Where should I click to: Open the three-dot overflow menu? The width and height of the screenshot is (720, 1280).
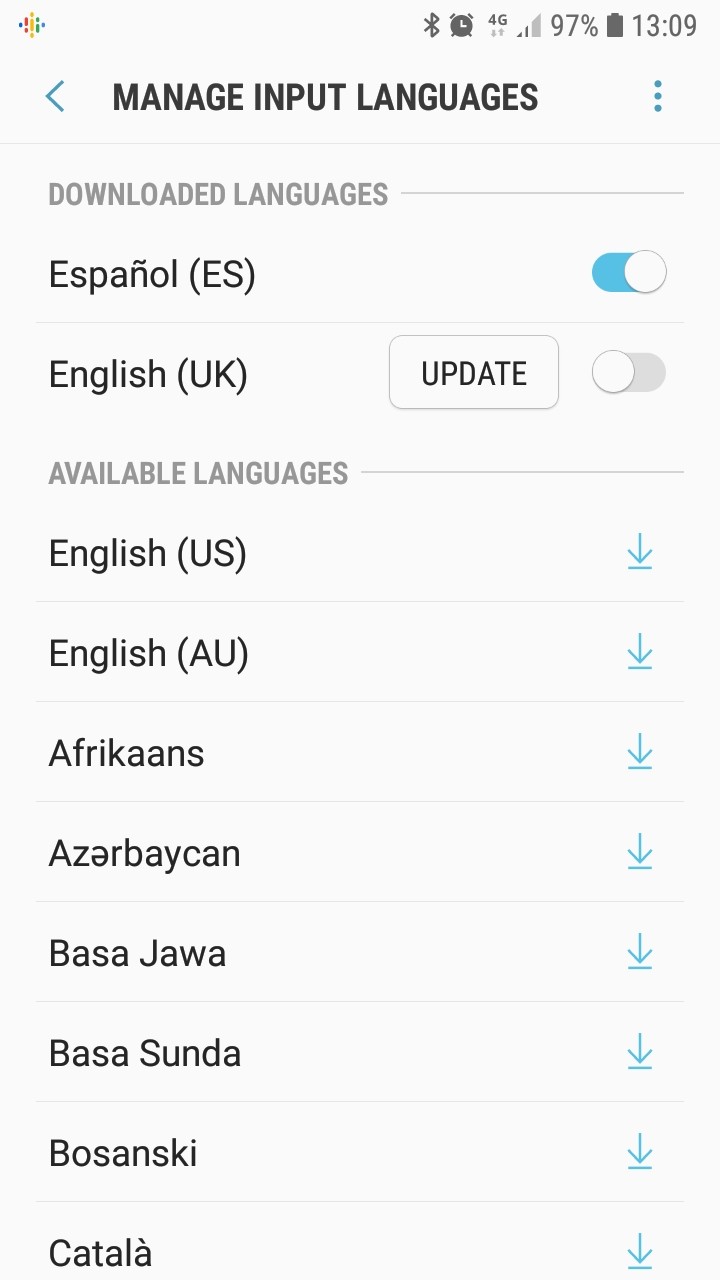[657, 97]
